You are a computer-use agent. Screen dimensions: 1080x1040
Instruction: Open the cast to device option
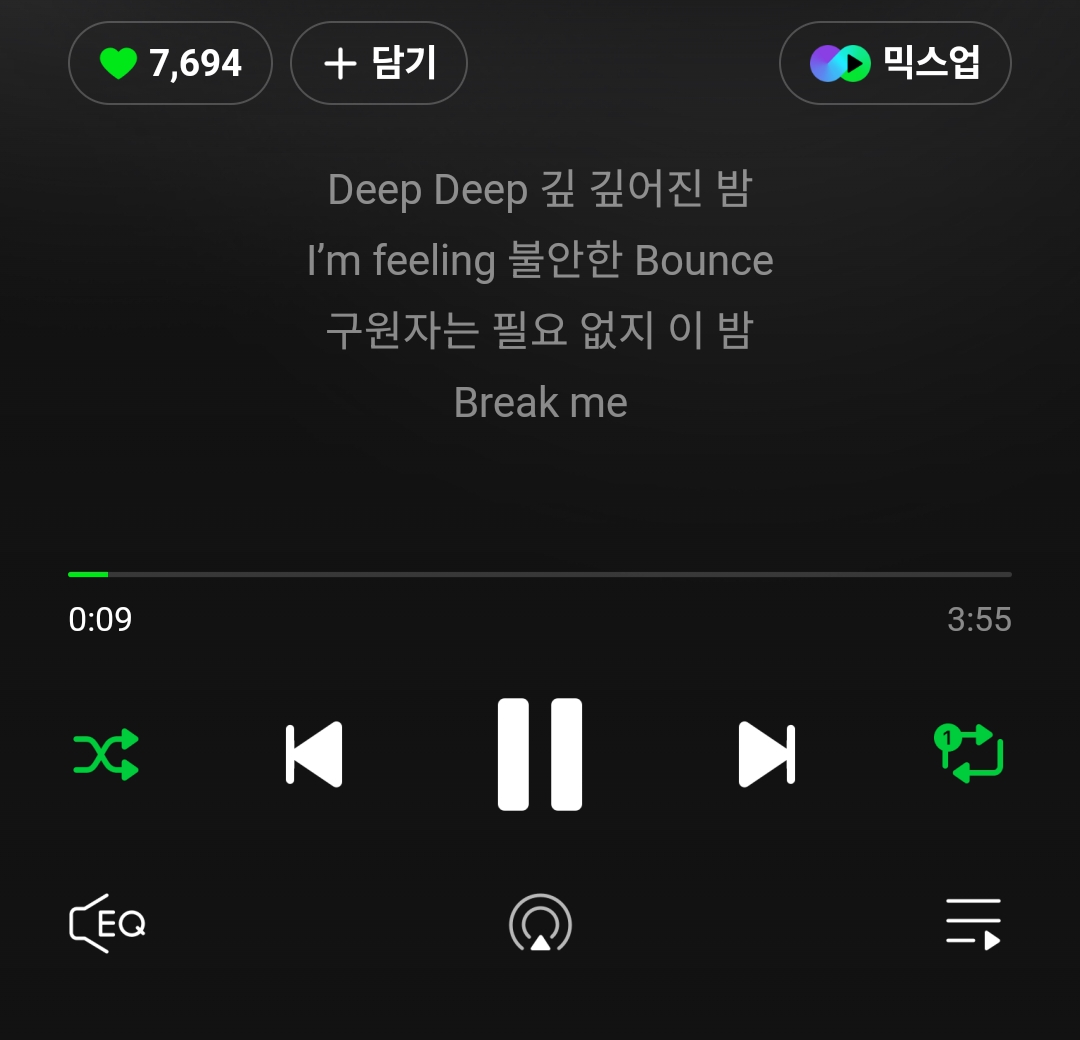540,922
